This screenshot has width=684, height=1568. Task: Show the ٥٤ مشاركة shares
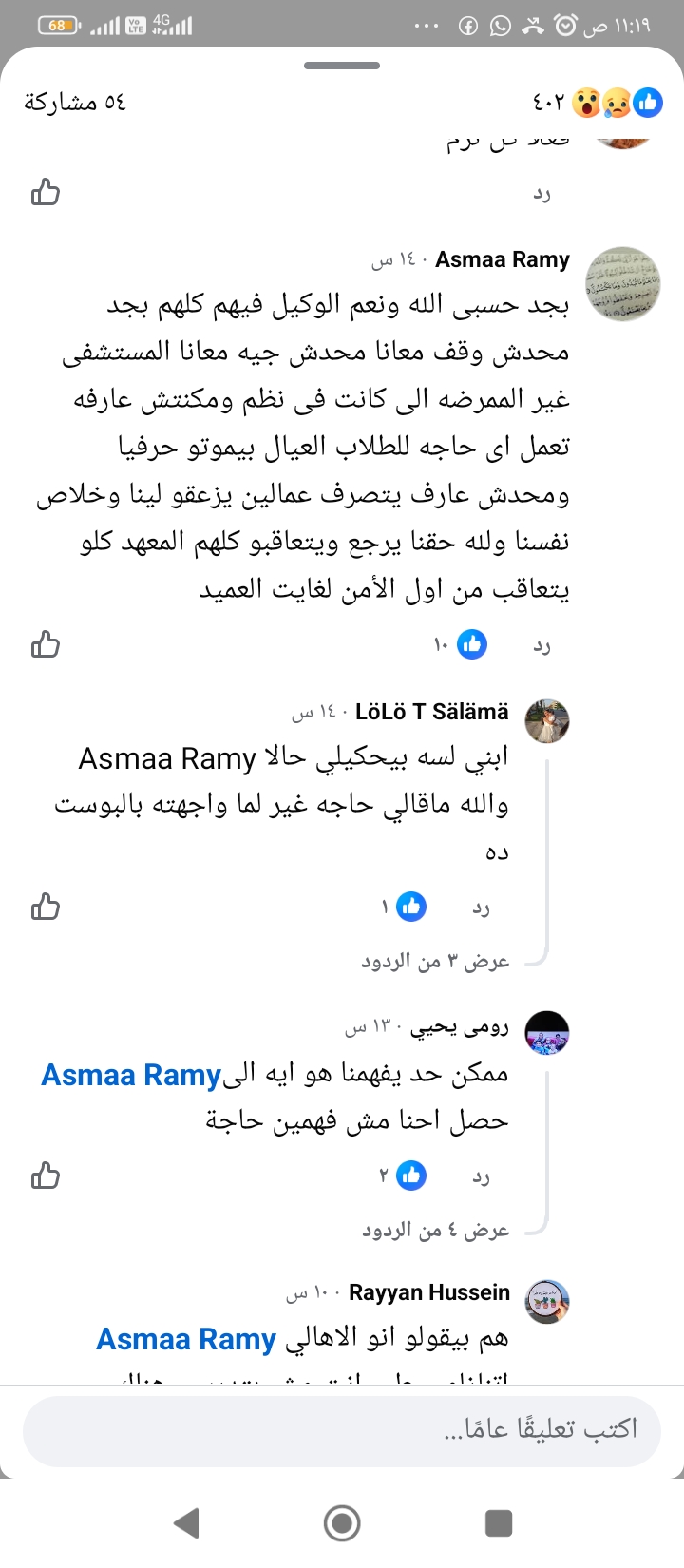coord(75,102)
